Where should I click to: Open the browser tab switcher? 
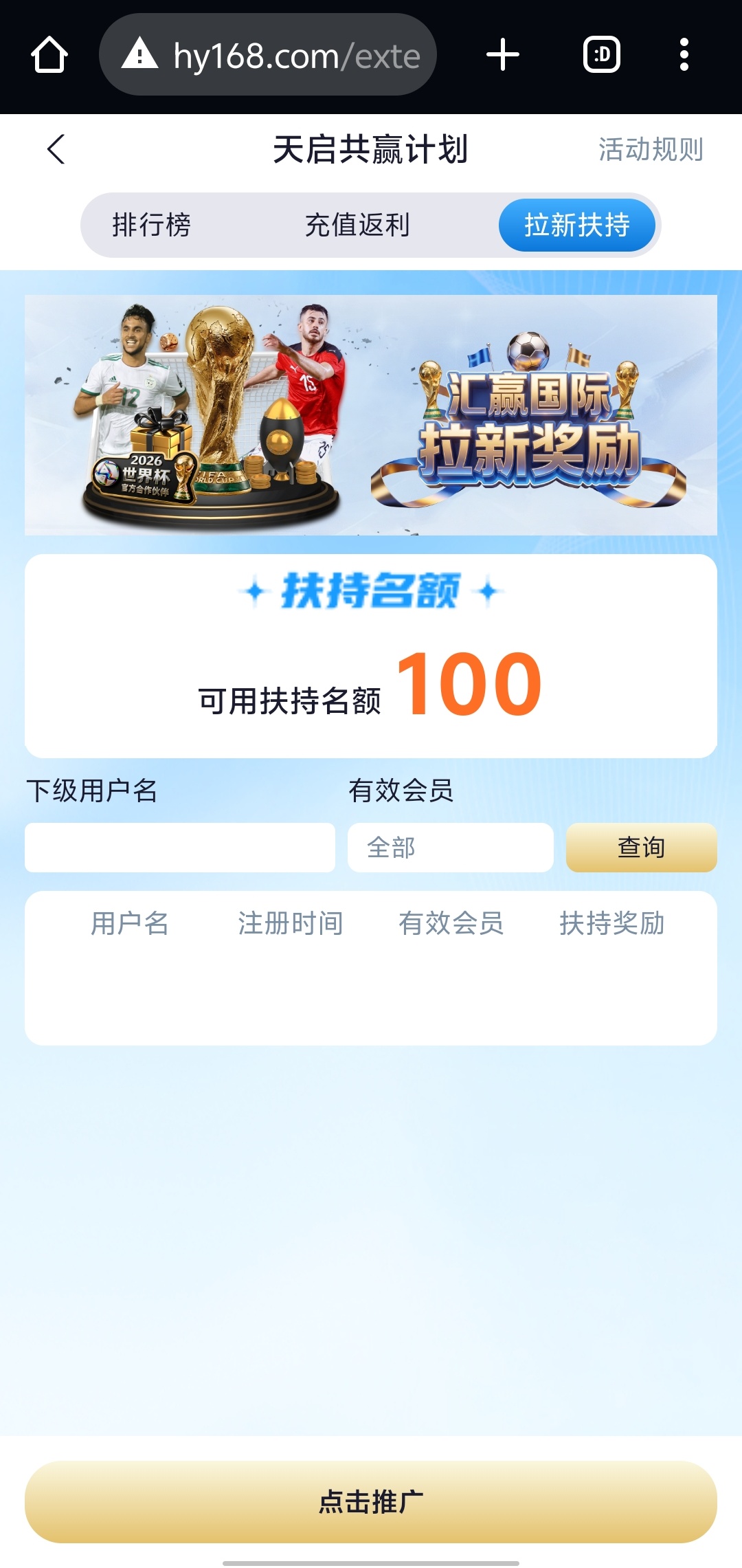tap(601, 55)
